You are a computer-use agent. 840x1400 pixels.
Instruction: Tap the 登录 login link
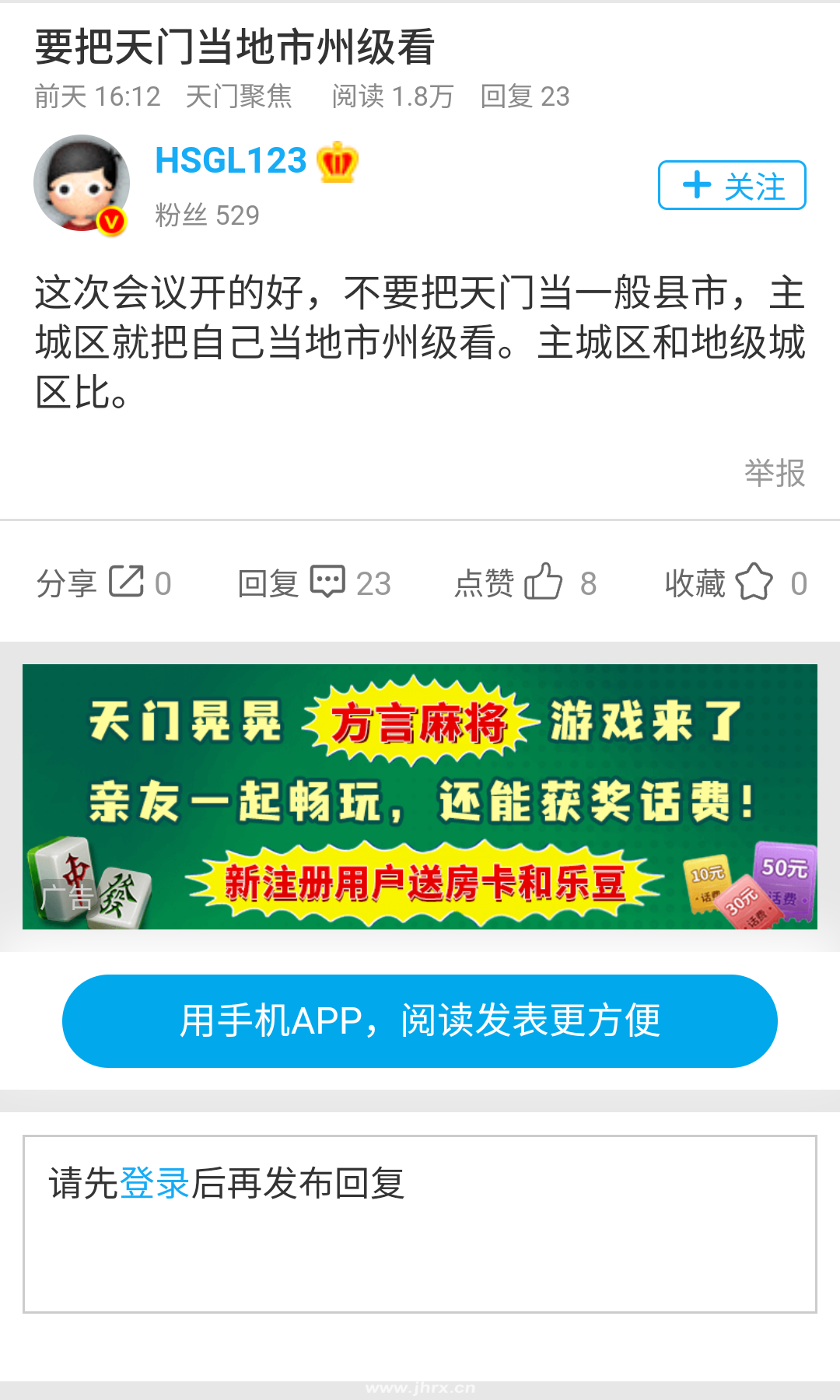pos(155,1183)
